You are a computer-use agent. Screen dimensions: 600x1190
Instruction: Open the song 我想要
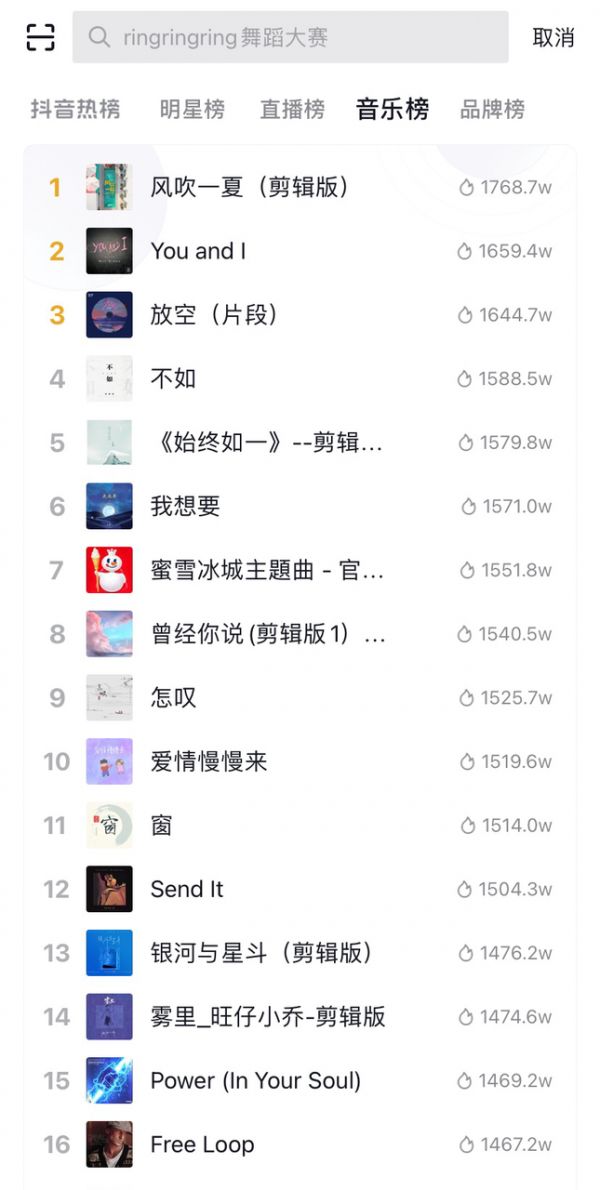click(x=185, y=506)
